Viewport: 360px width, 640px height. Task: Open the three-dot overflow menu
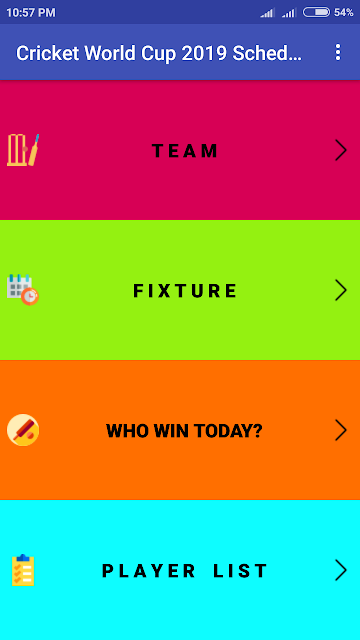338,53
